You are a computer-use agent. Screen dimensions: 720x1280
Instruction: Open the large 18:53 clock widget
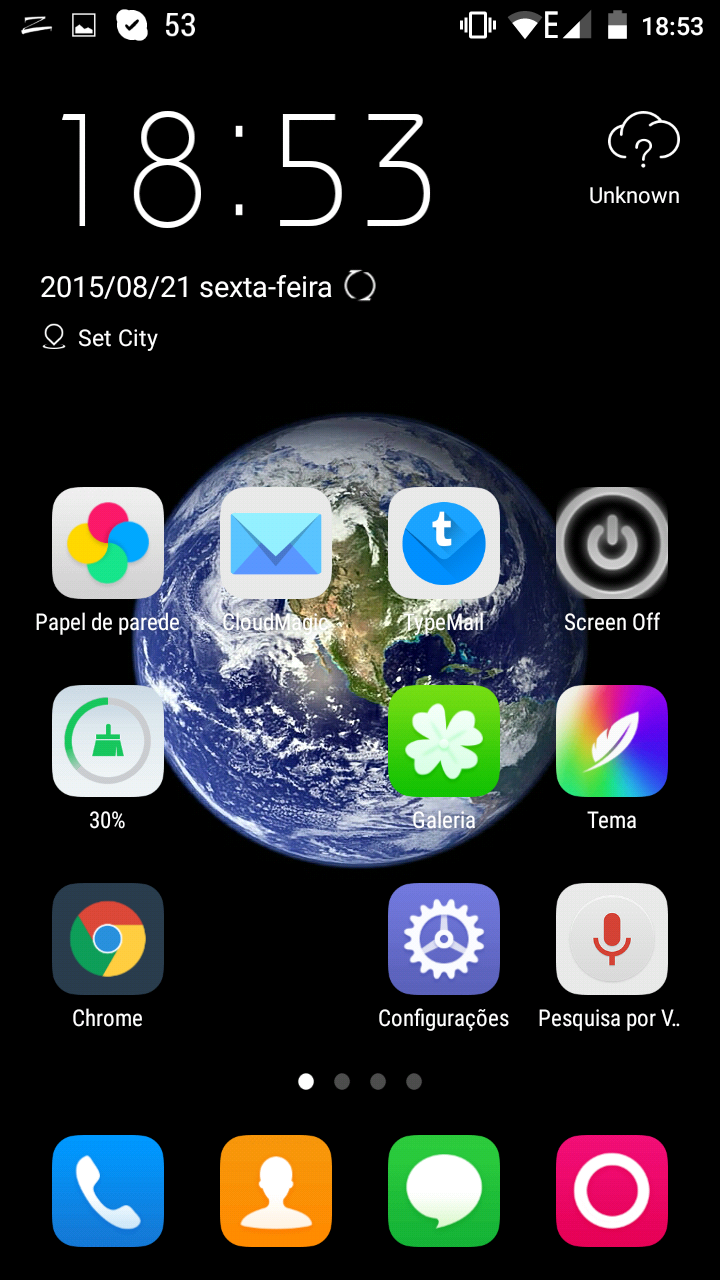click(245, 168)
